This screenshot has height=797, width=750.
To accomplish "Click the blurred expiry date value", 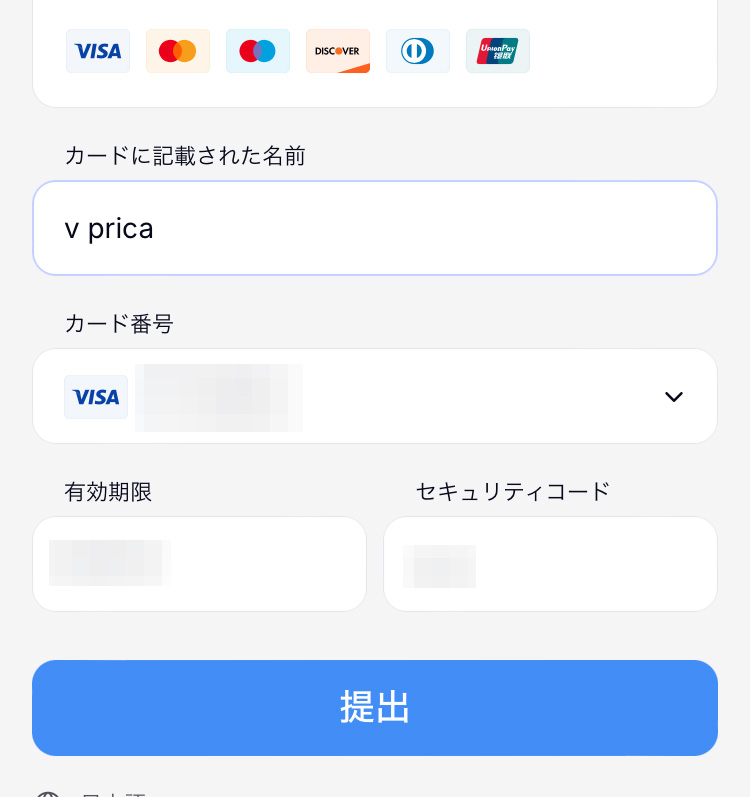I will 107,562.
